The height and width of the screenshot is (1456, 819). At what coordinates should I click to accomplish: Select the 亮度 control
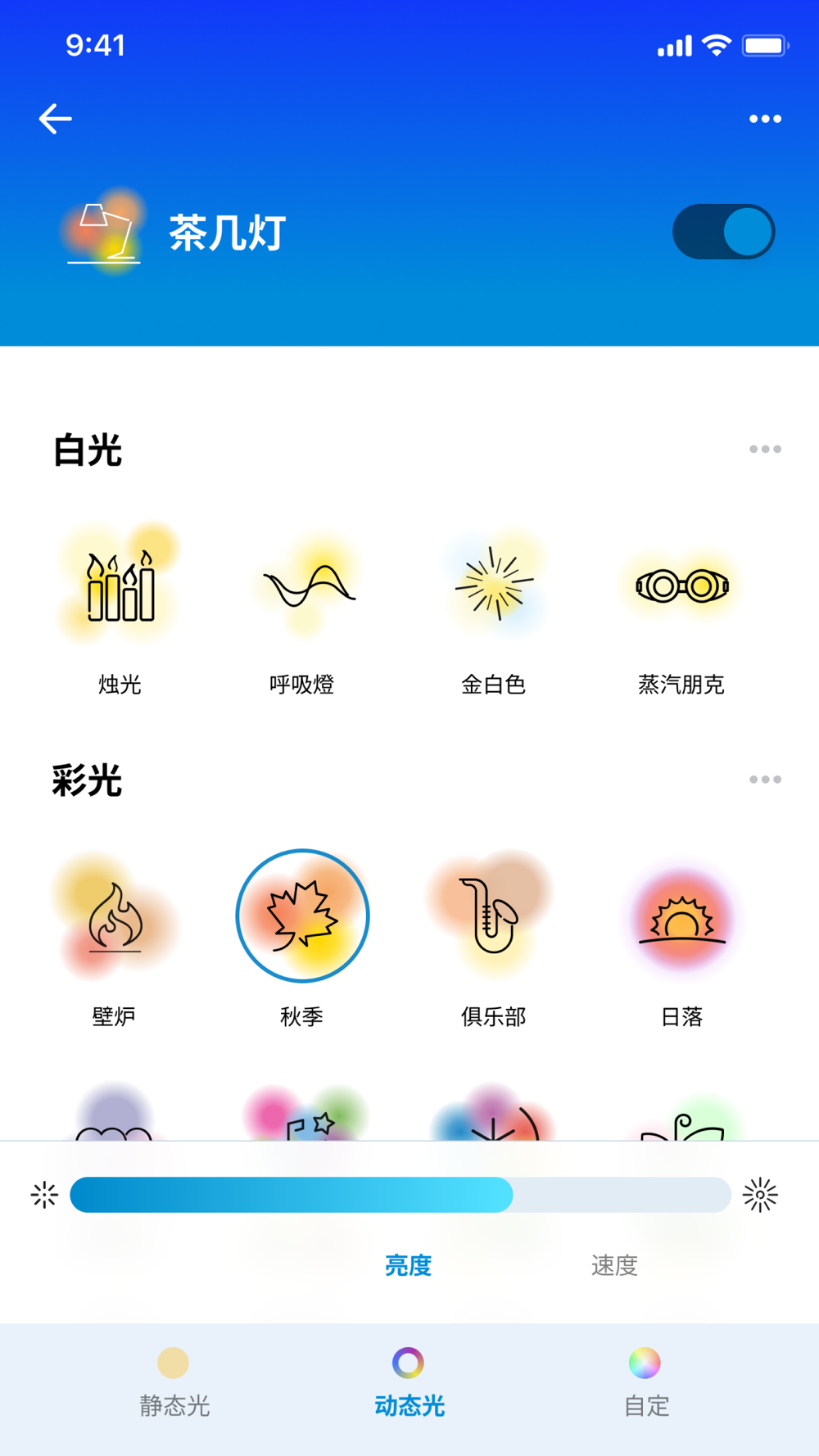(408, 1265)
